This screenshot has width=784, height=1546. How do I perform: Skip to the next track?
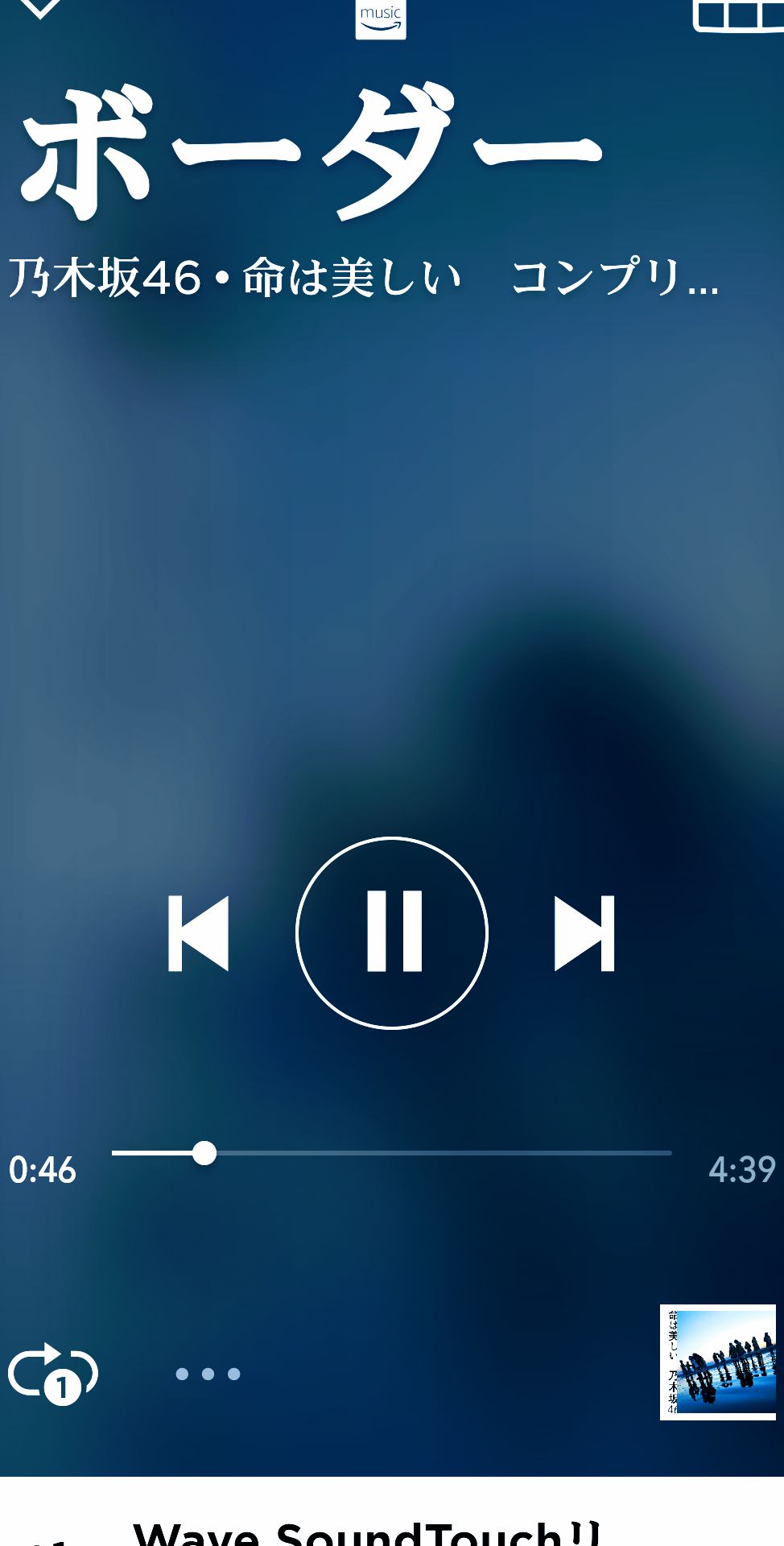pos(584,933)
